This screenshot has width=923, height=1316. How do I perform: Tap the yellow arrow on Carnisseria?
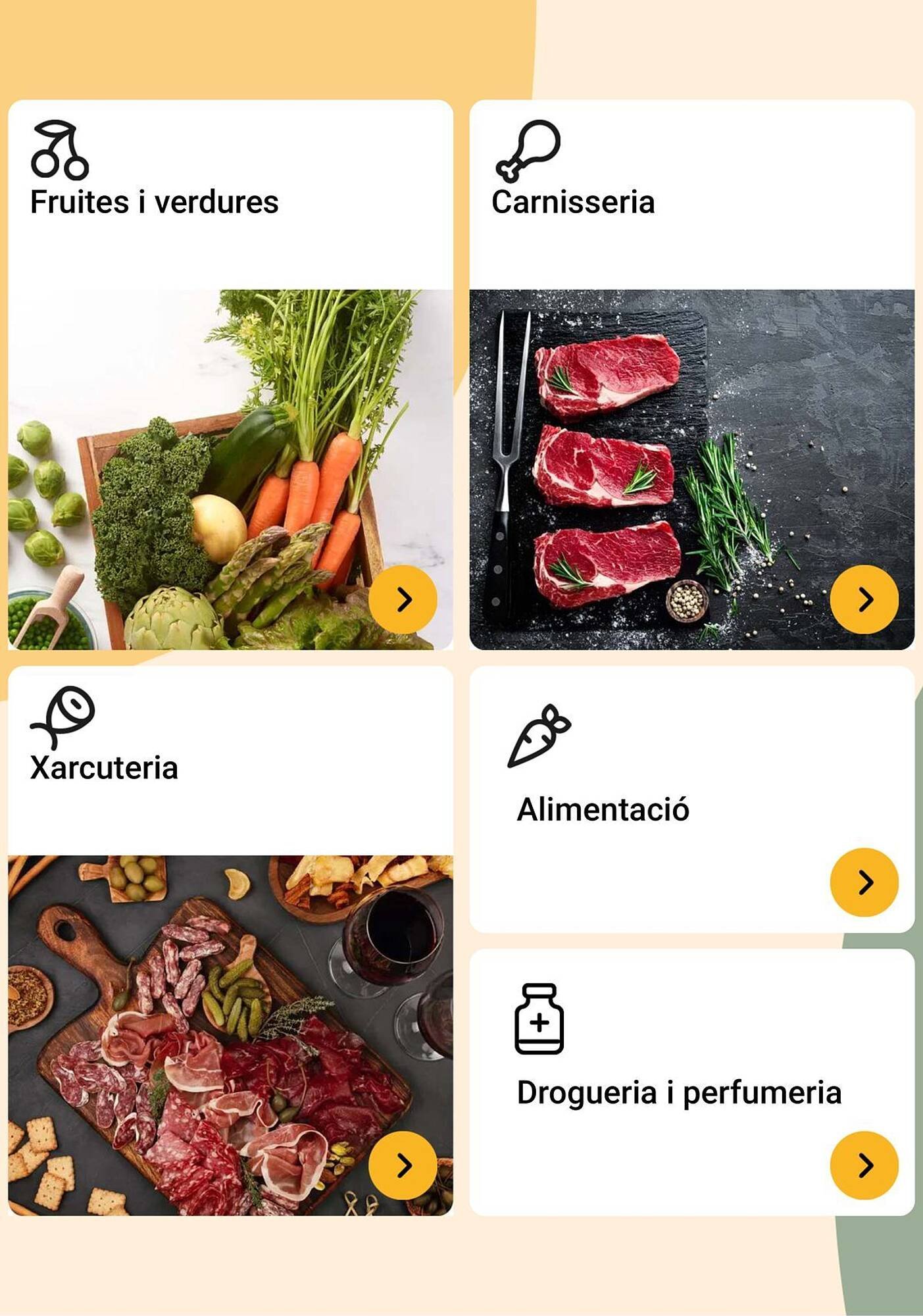864,599
